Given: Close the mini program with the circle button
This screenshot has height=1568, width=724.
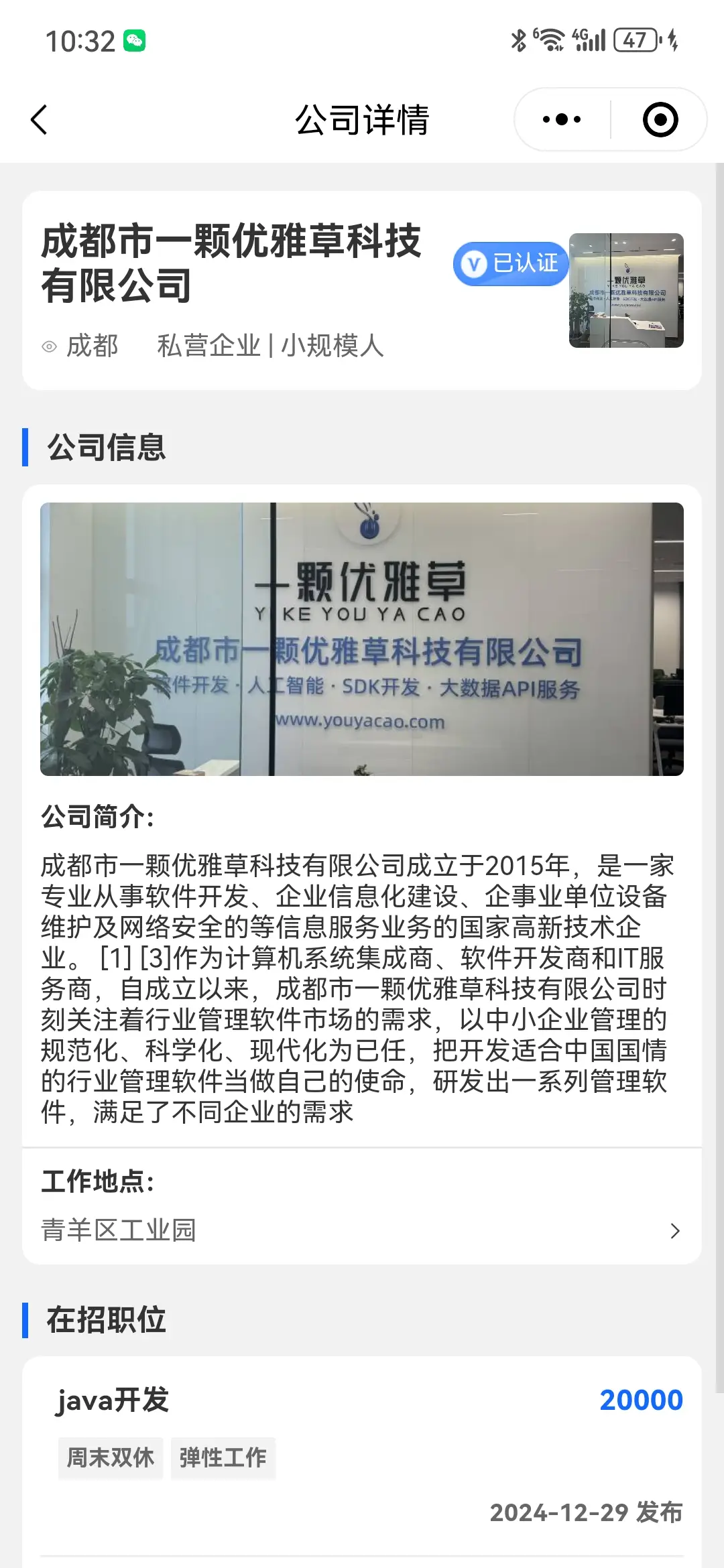Looking at the screenshot, I should tap(660, 120).
